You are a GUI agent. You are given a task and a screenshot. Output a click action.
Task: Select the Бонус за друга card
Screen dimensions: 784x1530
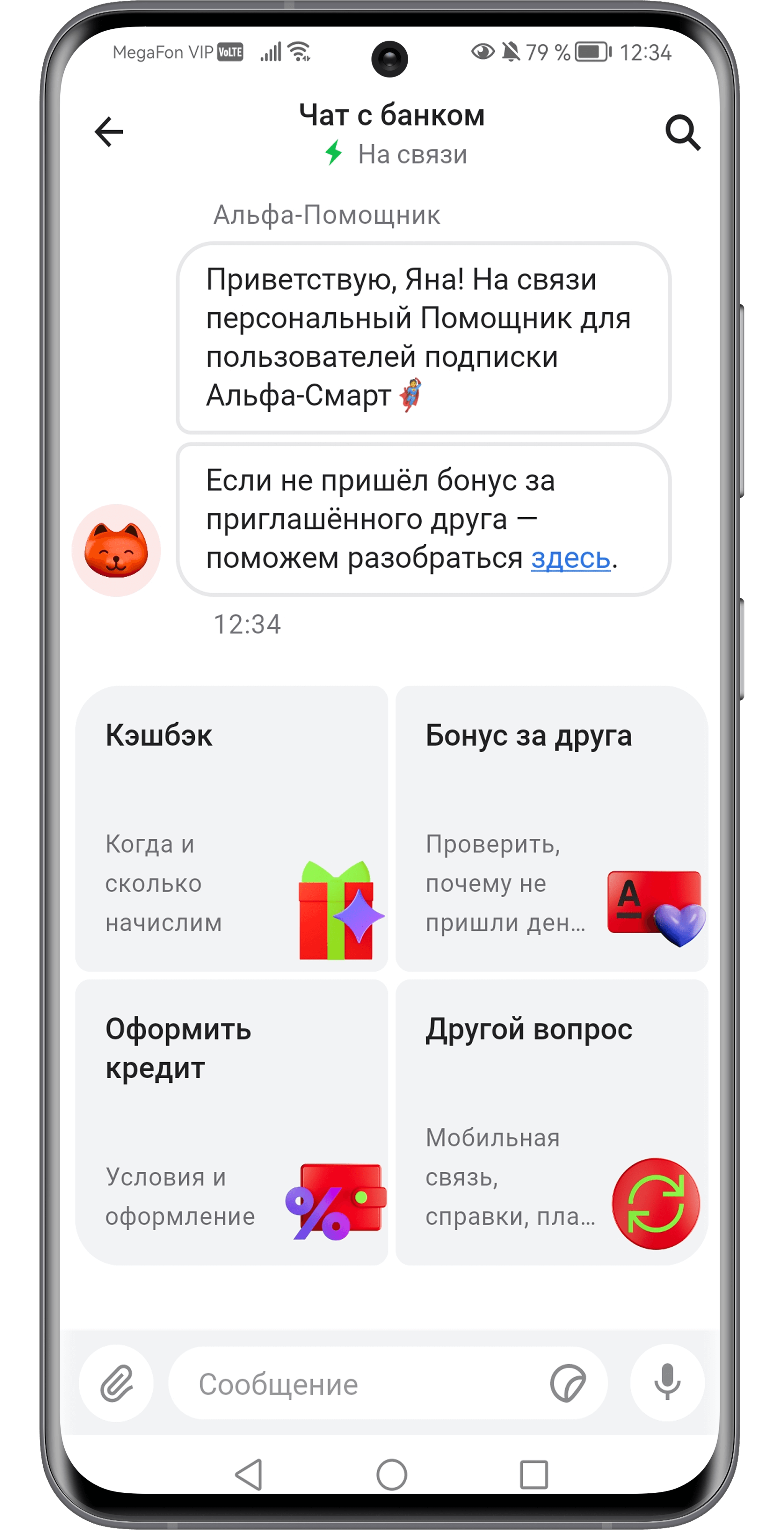(x=551, y=828)
